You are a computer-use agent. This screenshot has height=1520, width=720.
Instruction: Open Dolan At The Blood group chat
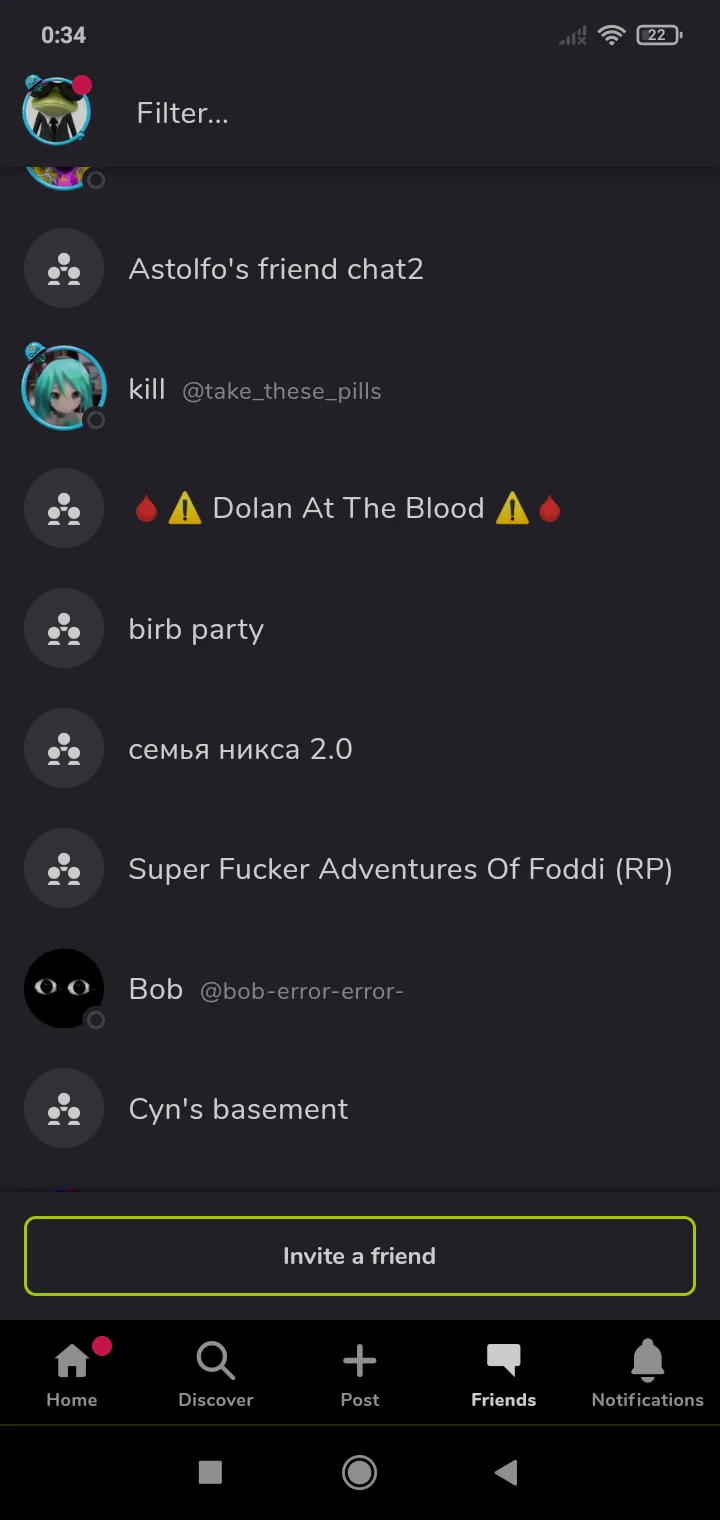tap(360, 509)
